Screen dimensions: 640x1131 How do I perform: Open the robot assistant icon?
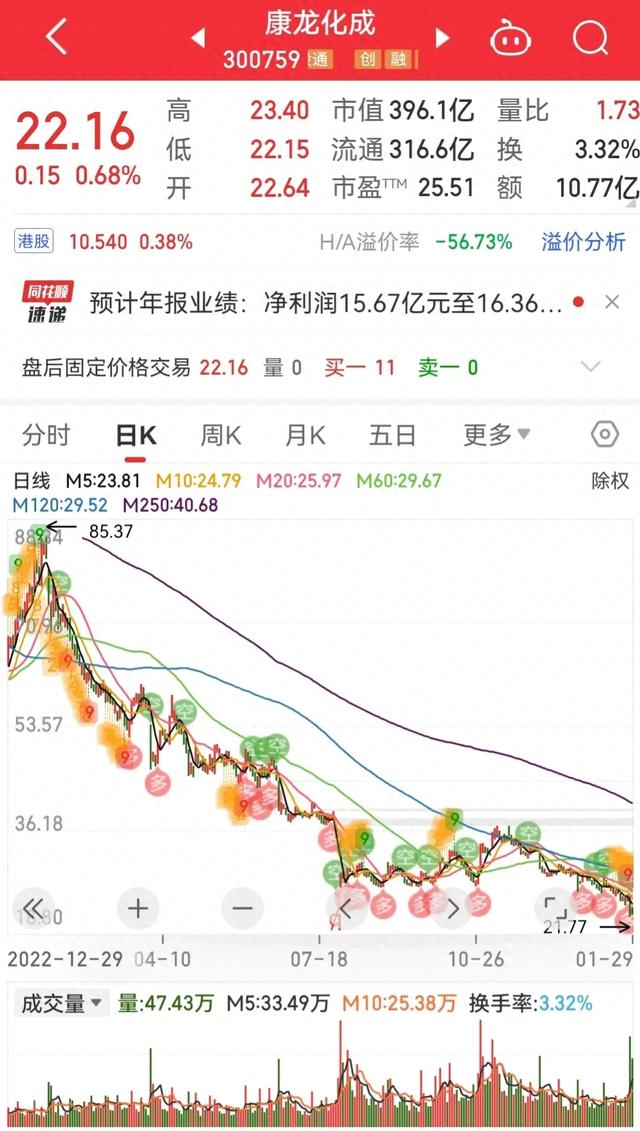[x=510, y=39]
